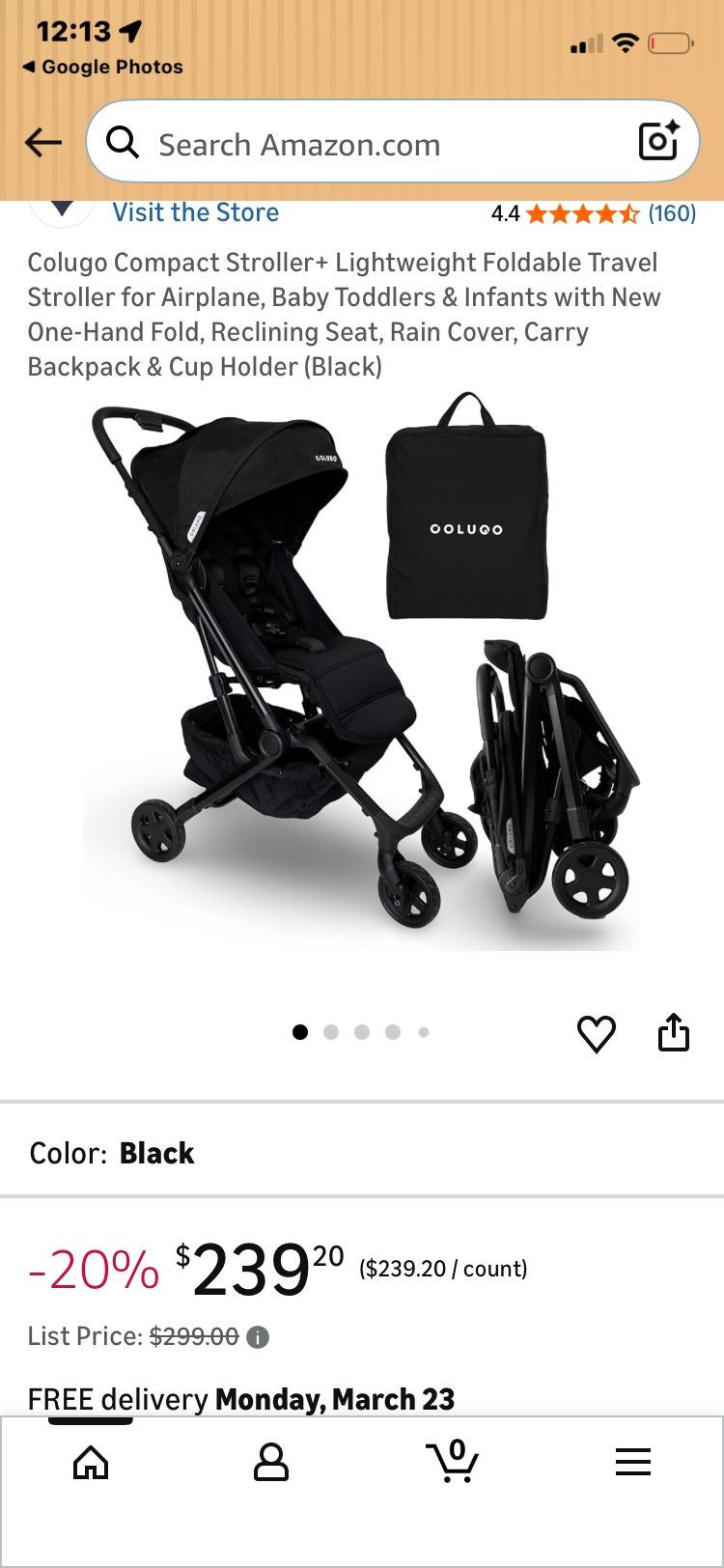Jump to second image via page dot

[x=331, y=1032]
